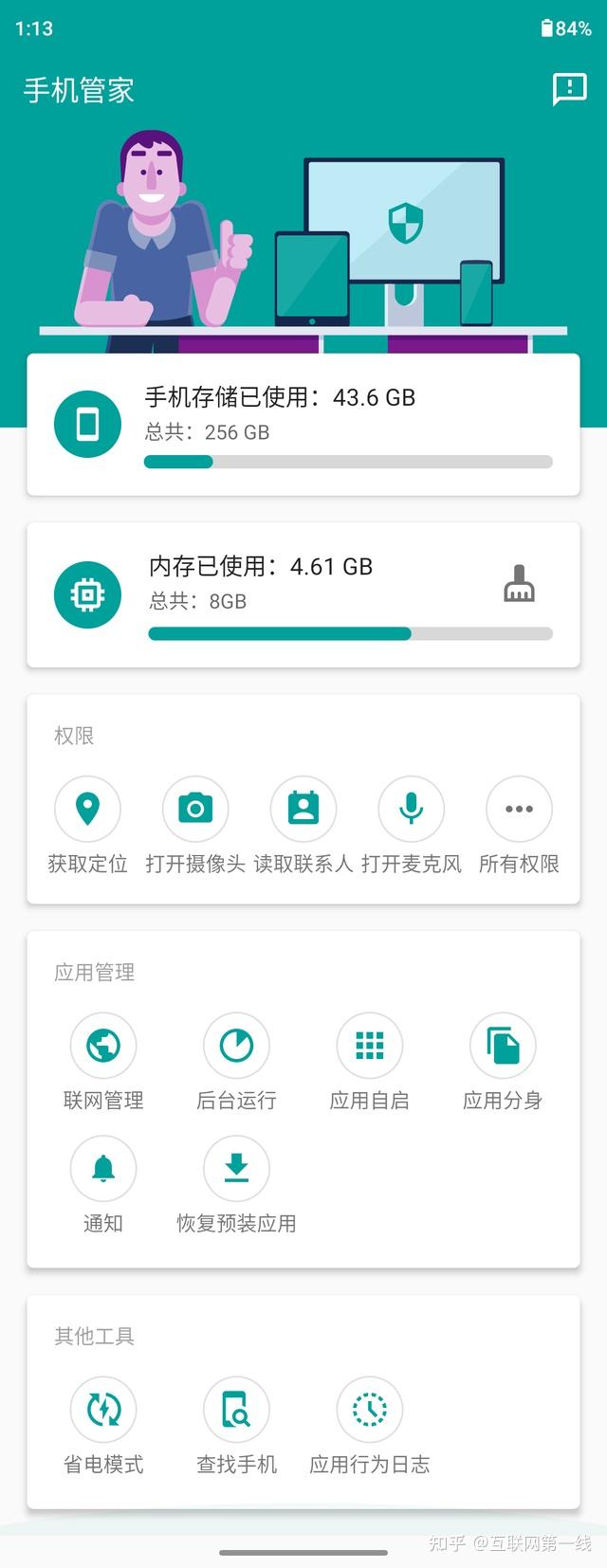
Task: Clean memory with the broom icon
Action: (x=519, y=584)
